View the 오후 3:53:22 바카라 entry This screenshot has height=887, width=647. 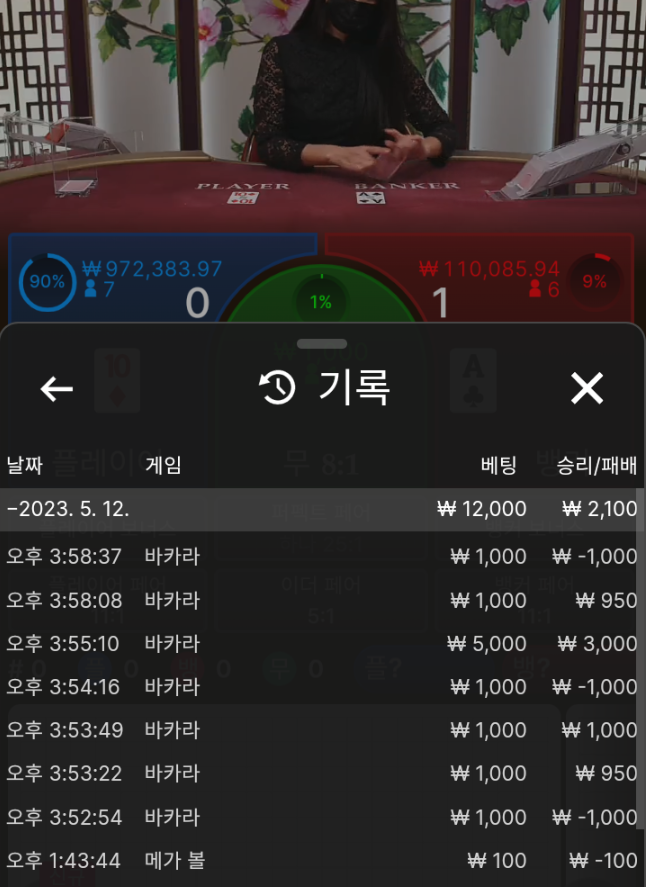tap(320, 773)
